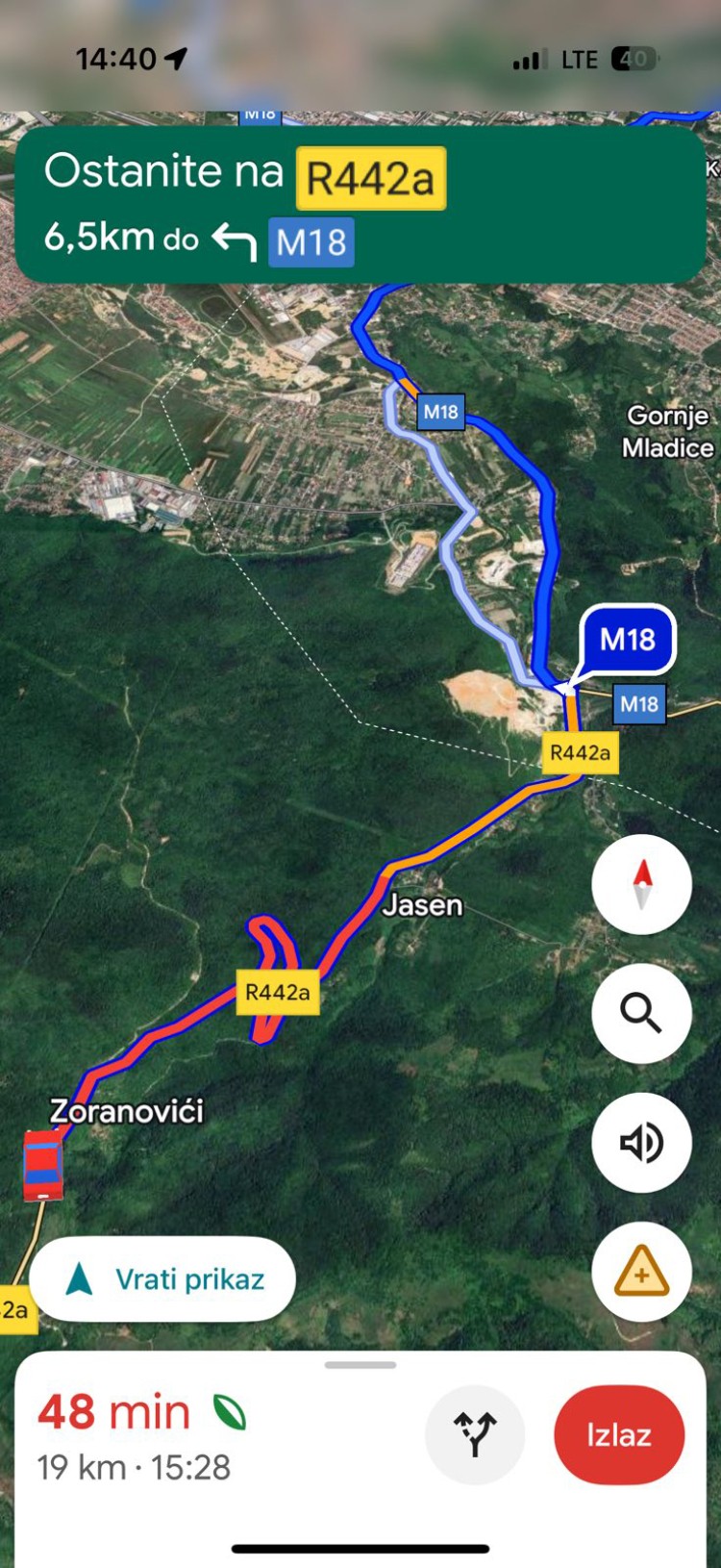Open the green R442a directions banner

360,205
